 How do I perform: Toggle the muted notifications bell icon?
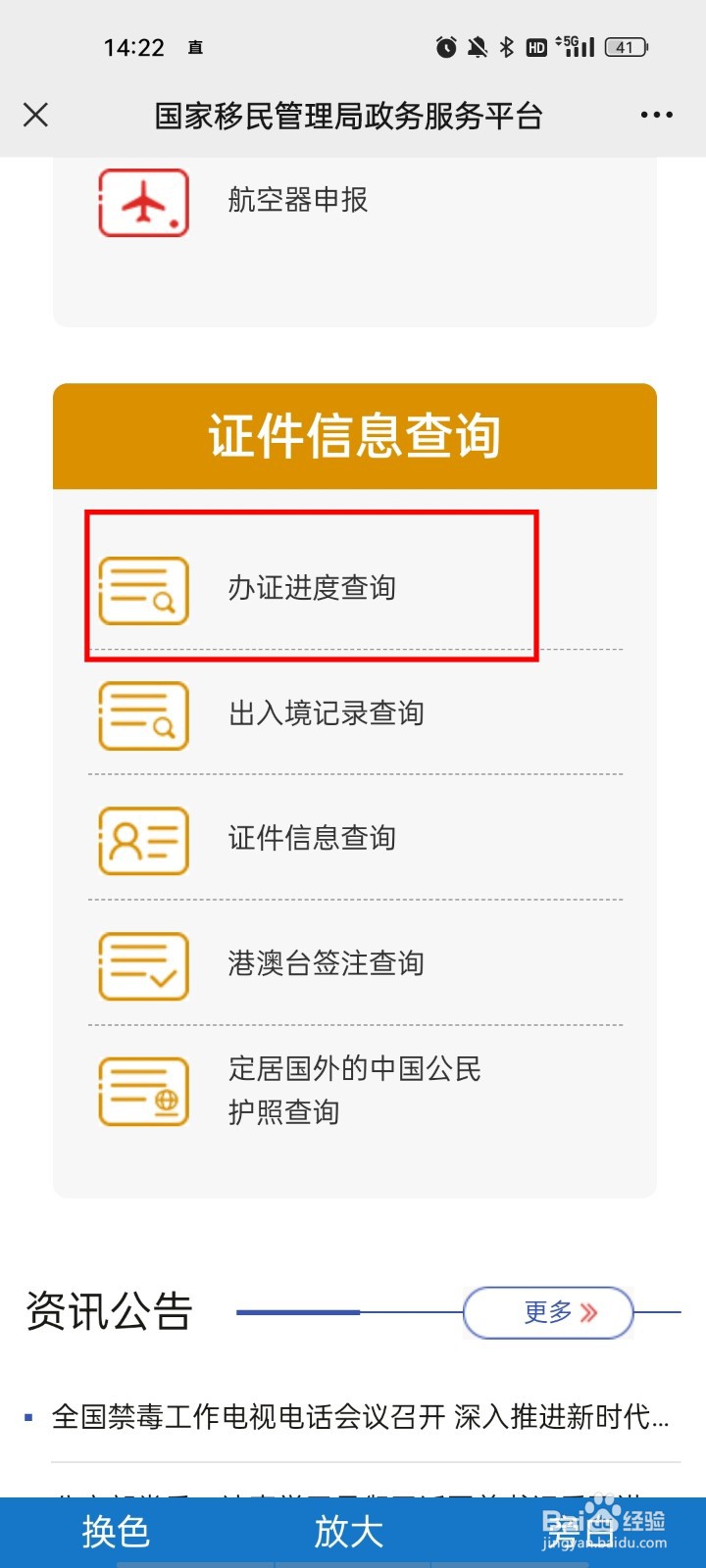(x=479, y=46)
